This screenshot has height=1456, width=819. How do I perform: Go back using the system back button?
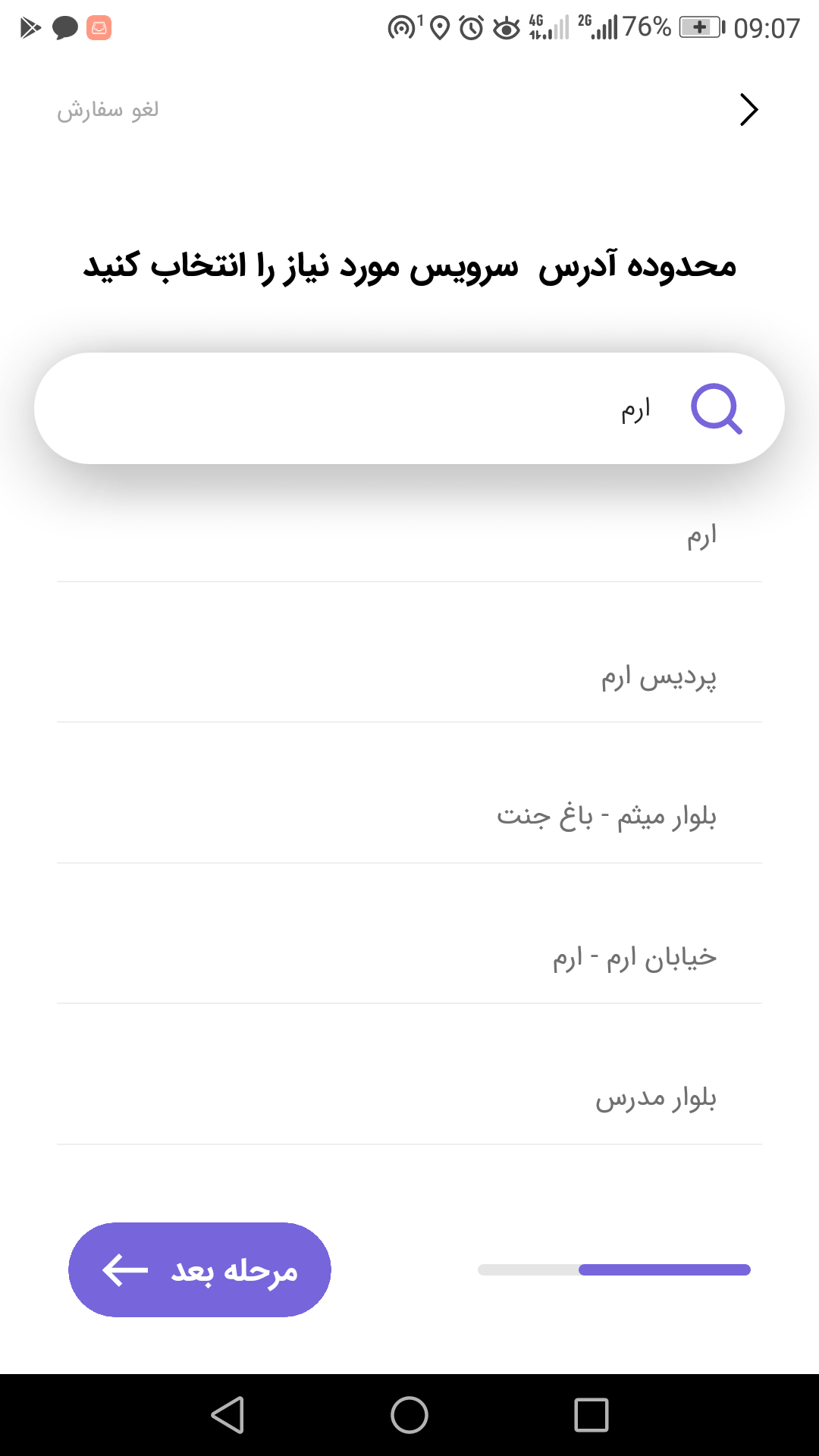point(227,1415)
